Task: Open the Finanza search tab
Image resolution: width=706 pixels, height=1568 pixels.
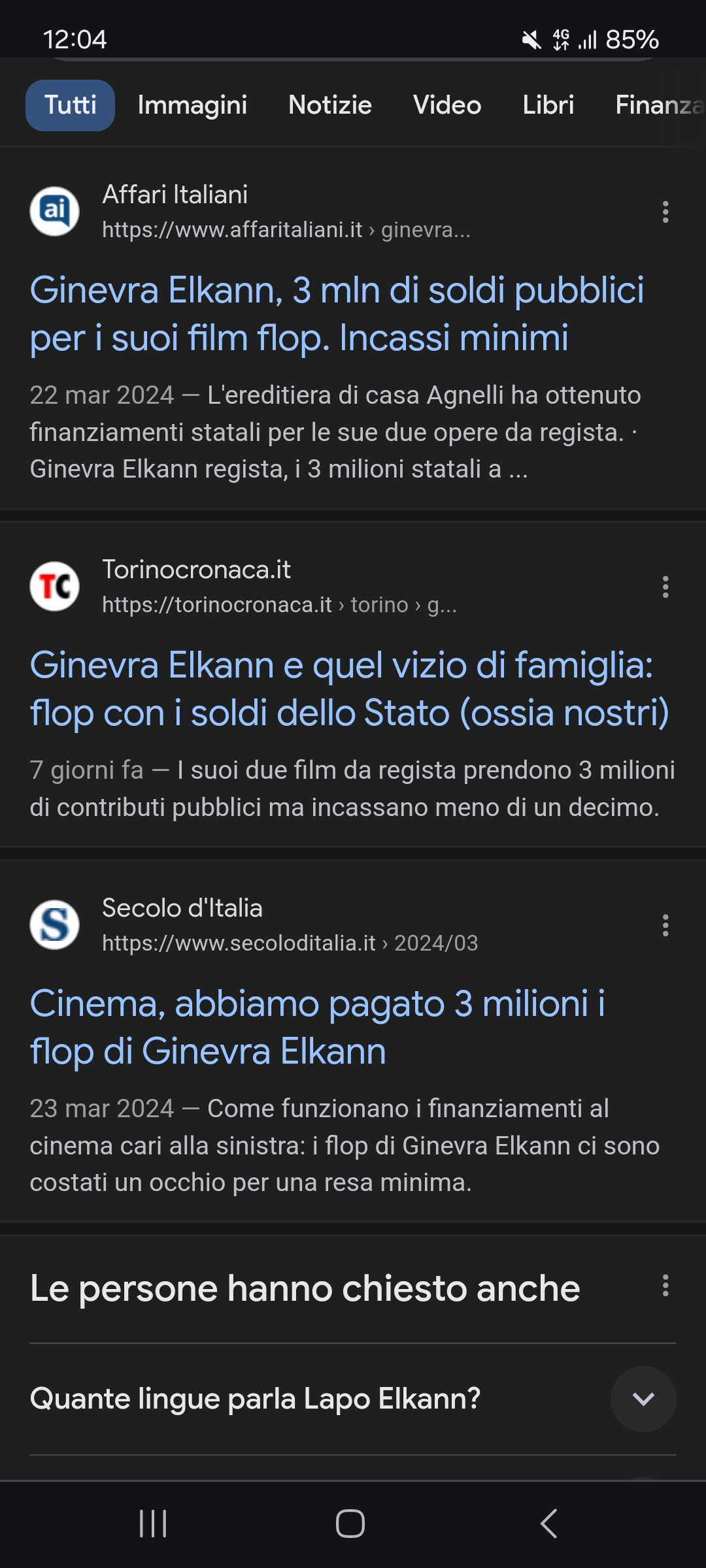Action: tap(659, 105)
